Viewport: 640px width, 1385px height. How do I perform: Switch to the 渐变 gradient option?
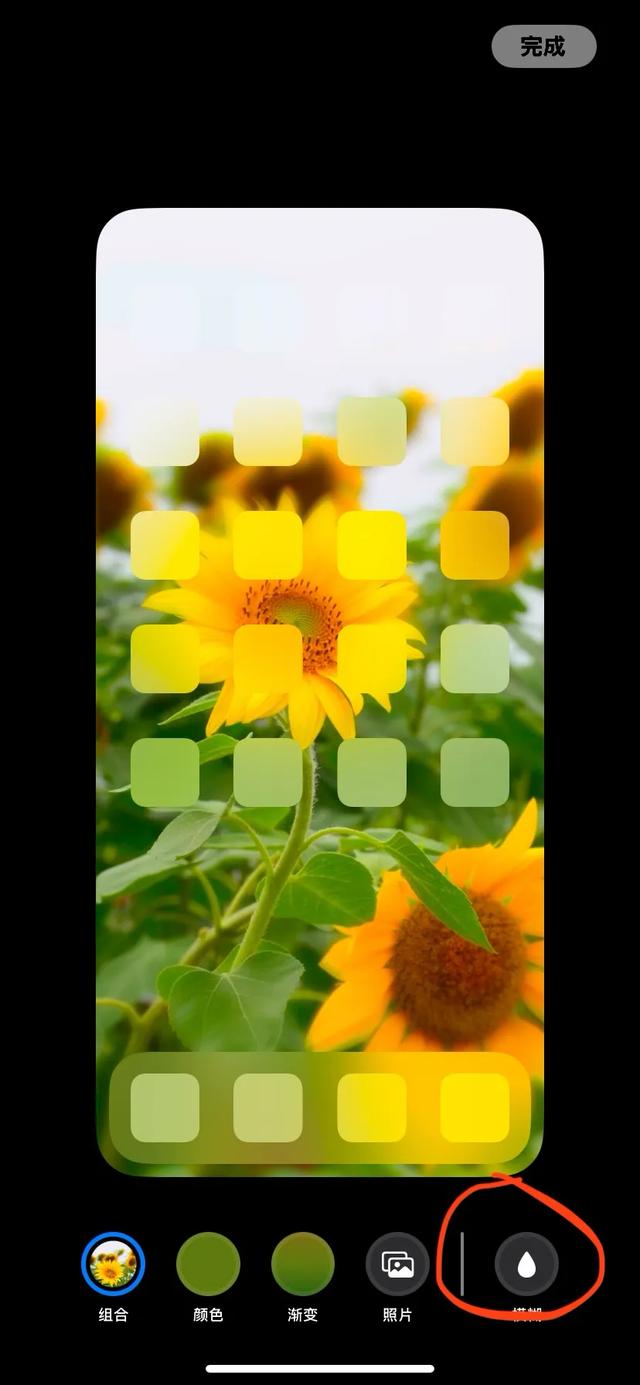(302, 1263)
